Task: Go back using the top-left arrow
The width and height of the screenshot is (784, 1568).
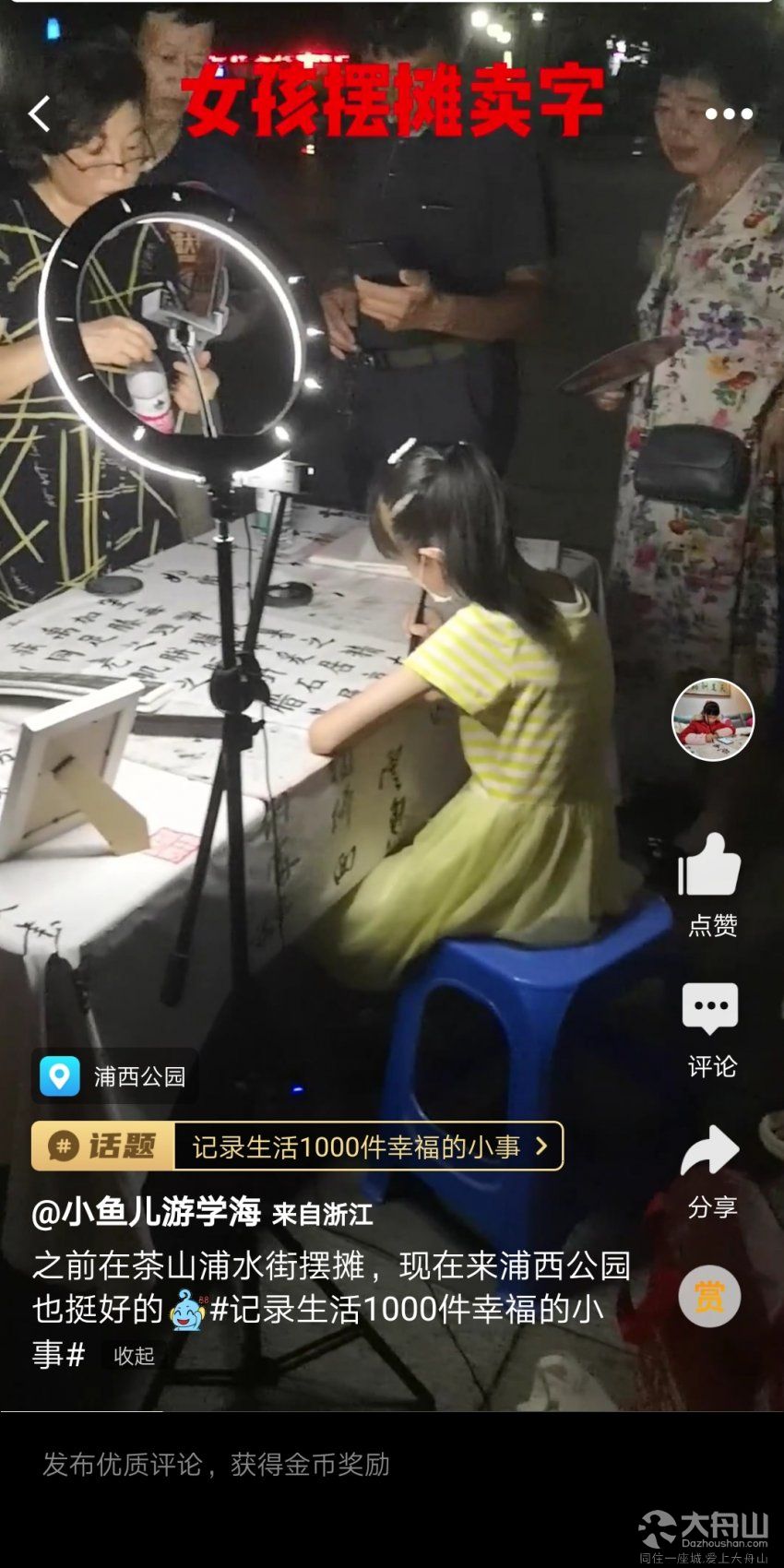Action: [39, 114]
